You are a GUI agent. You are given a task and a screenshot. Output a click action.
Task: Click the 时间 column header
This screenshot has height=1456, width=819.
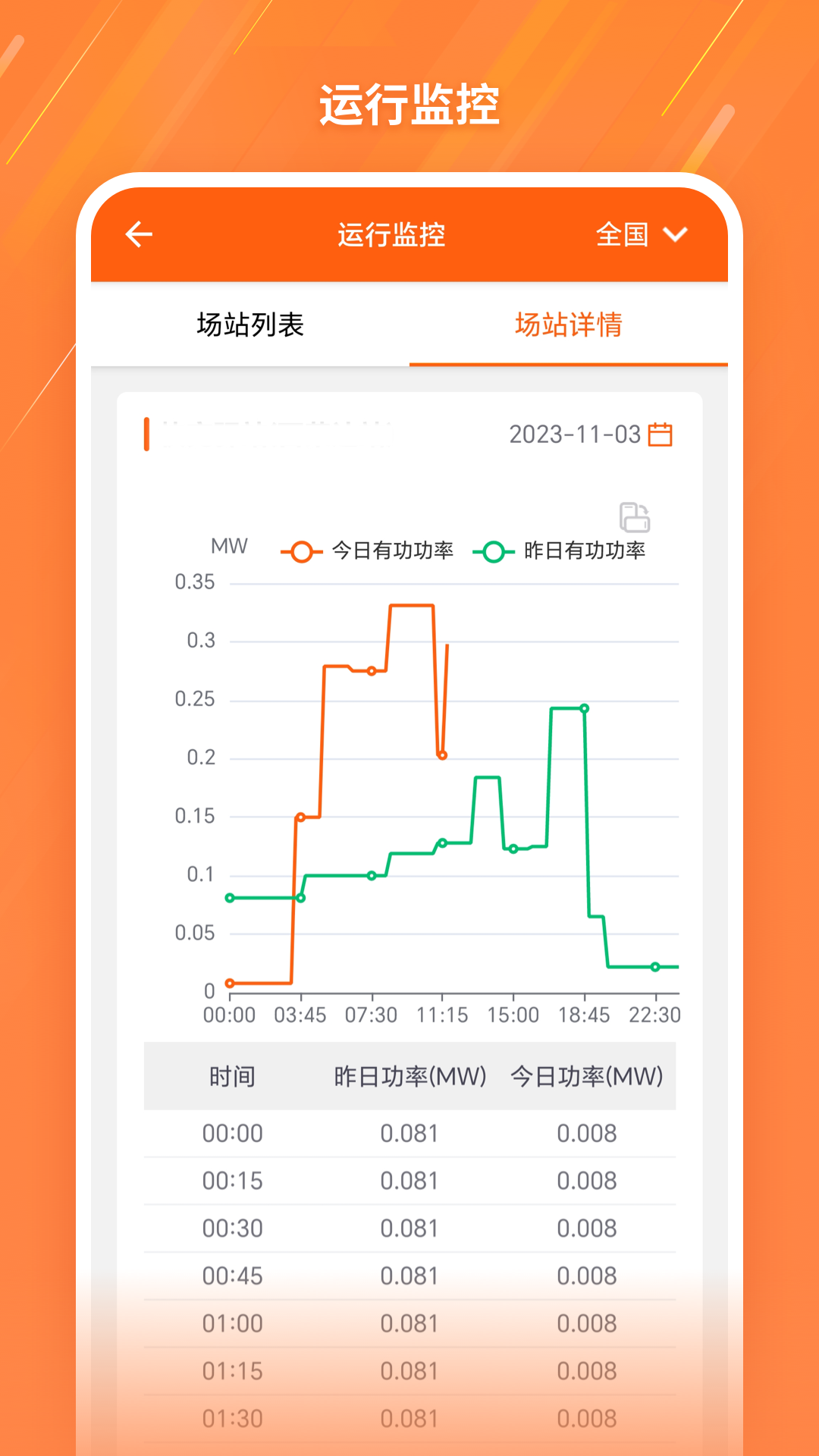[234, 1076]
